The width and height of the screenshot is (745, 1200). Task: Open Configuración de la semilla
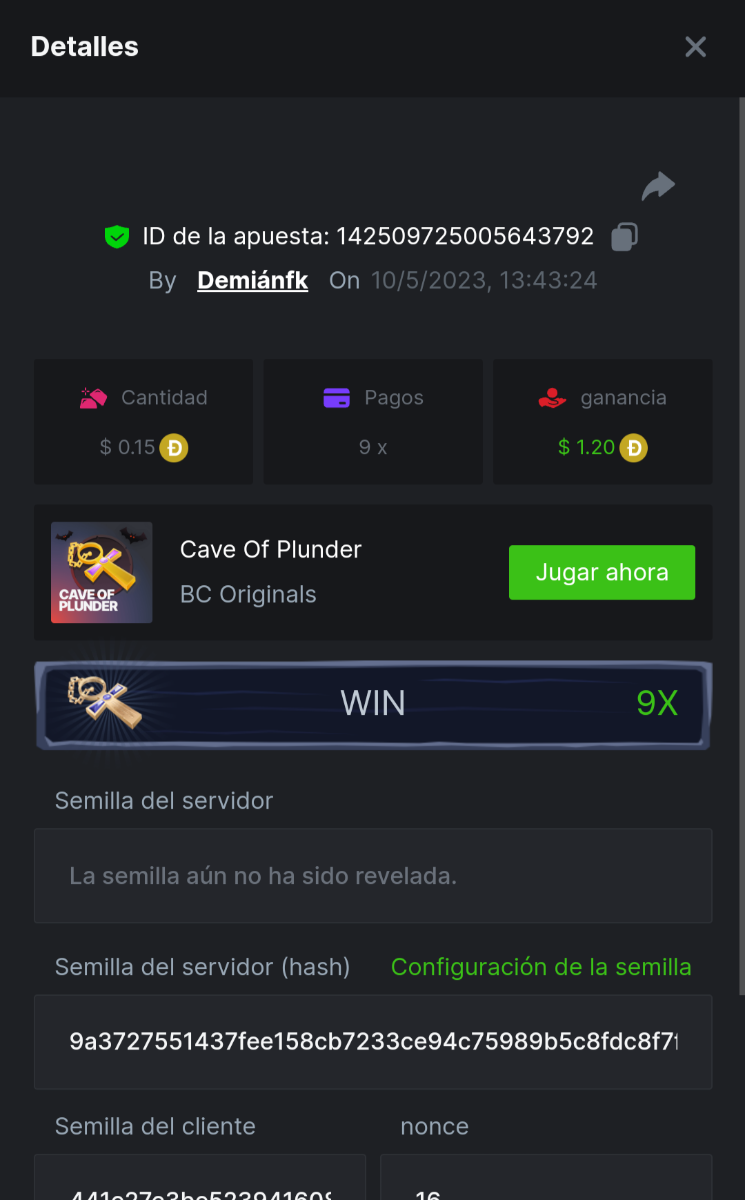541,967
